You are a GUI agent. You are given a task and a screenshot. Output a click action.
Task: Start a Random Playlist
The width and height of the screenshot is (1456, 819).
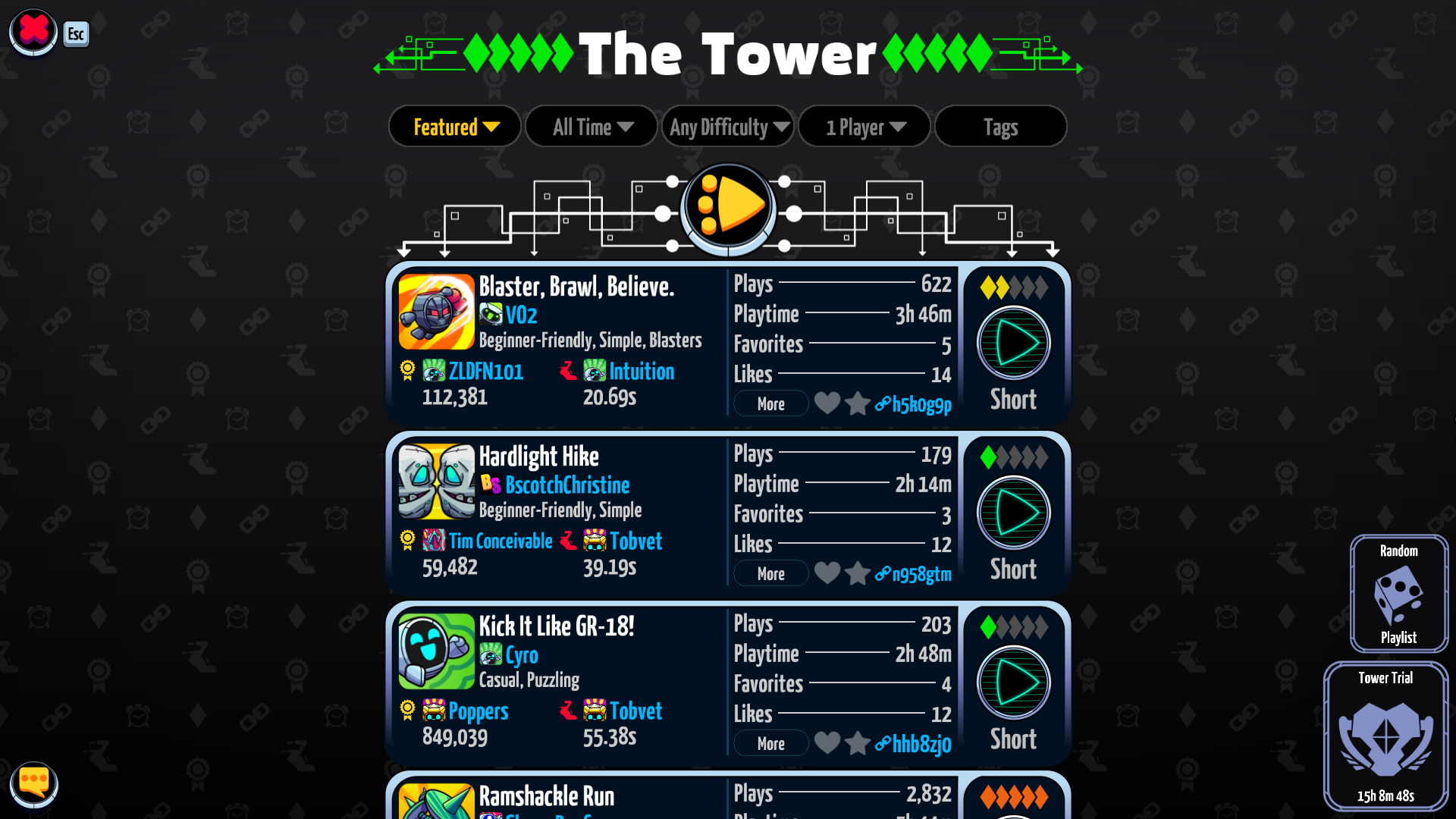point(1398,594)
